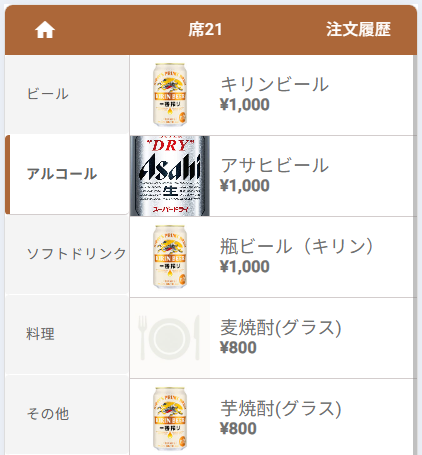Screen dimensions: 422x455
Task: Go to the home screen icon
Action: pyautogui.click(x=45, y=30)
